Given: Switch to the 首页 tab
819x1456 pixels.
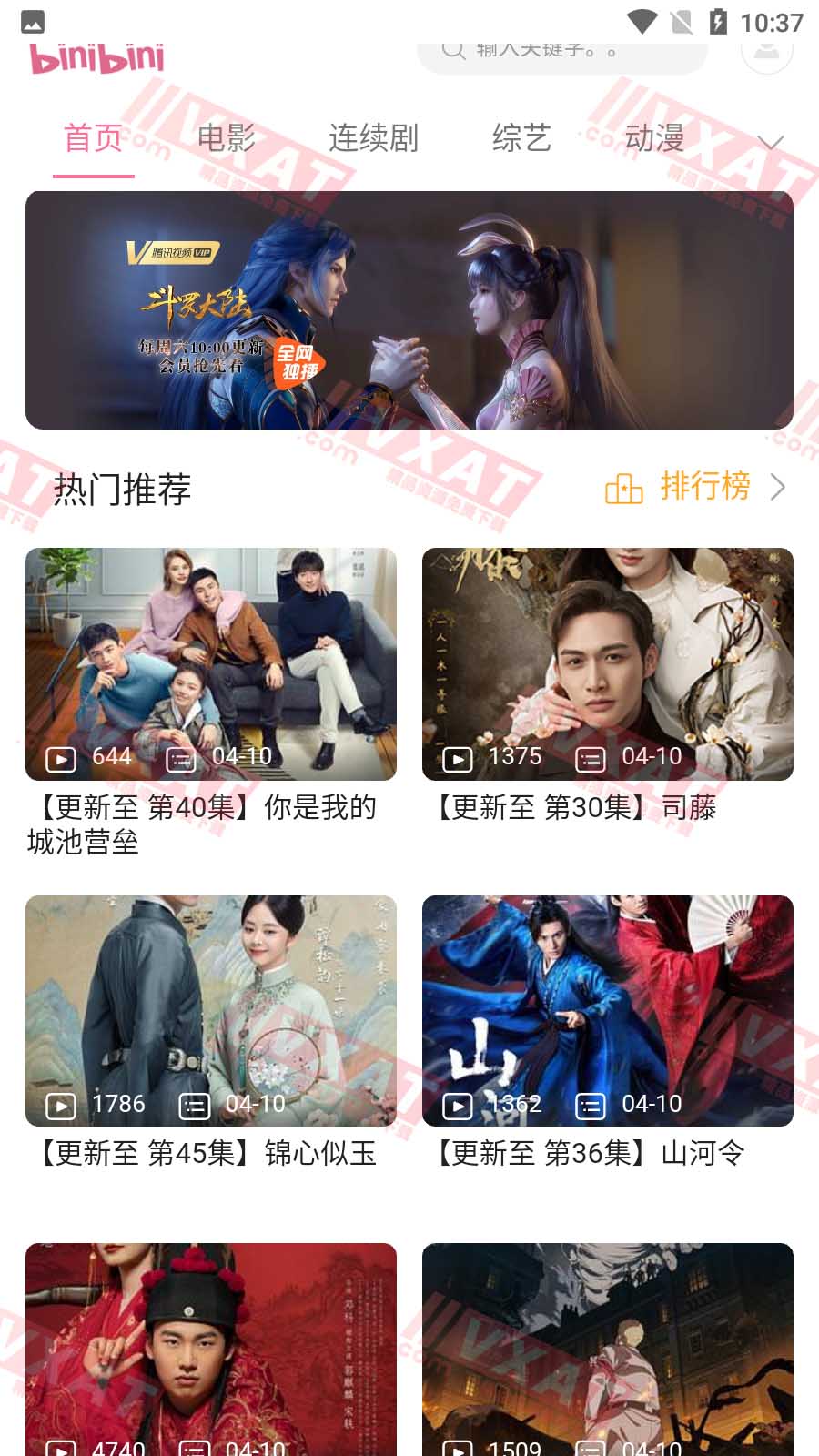Looking at the screenshot, I should tap(93, 138).
